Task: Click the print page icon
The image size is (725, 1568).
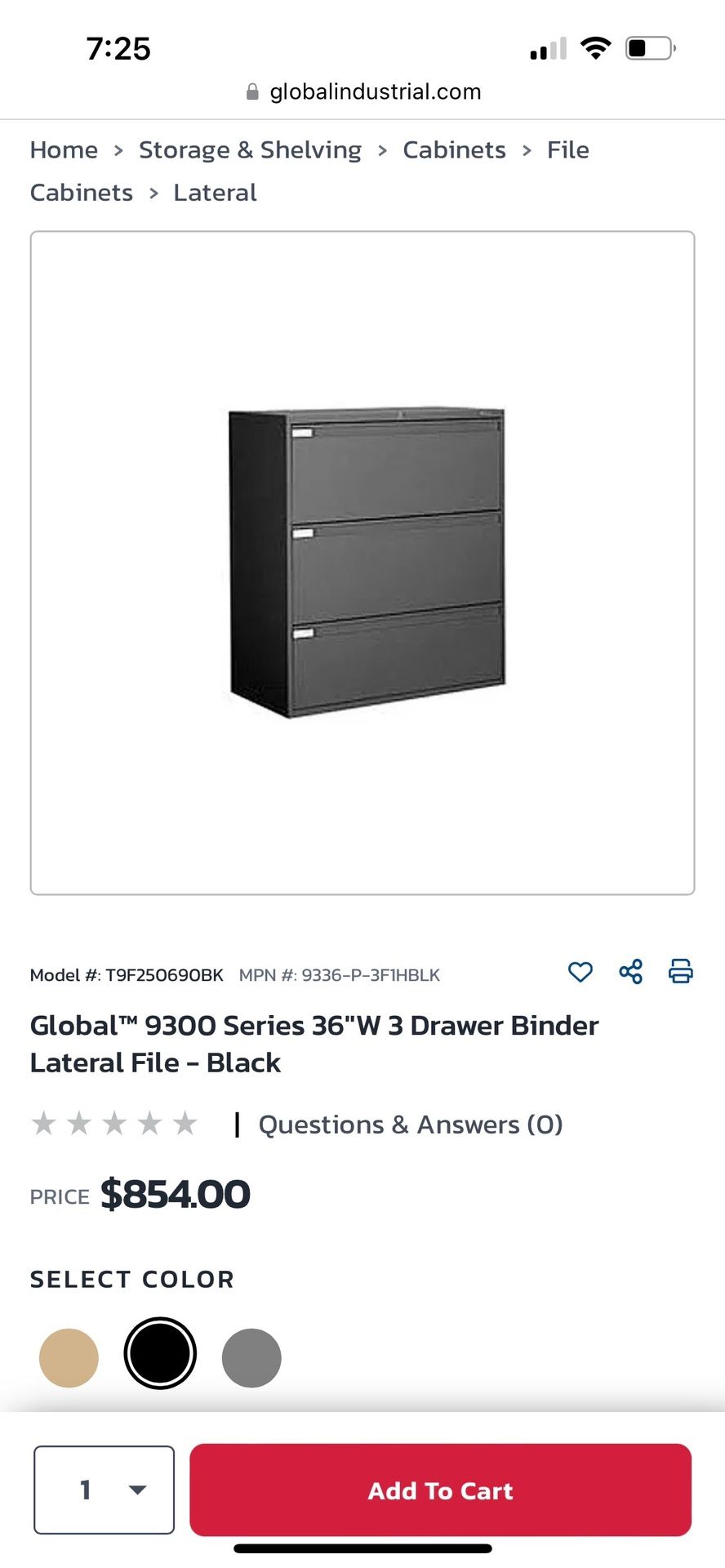Action: pos(680,972)
